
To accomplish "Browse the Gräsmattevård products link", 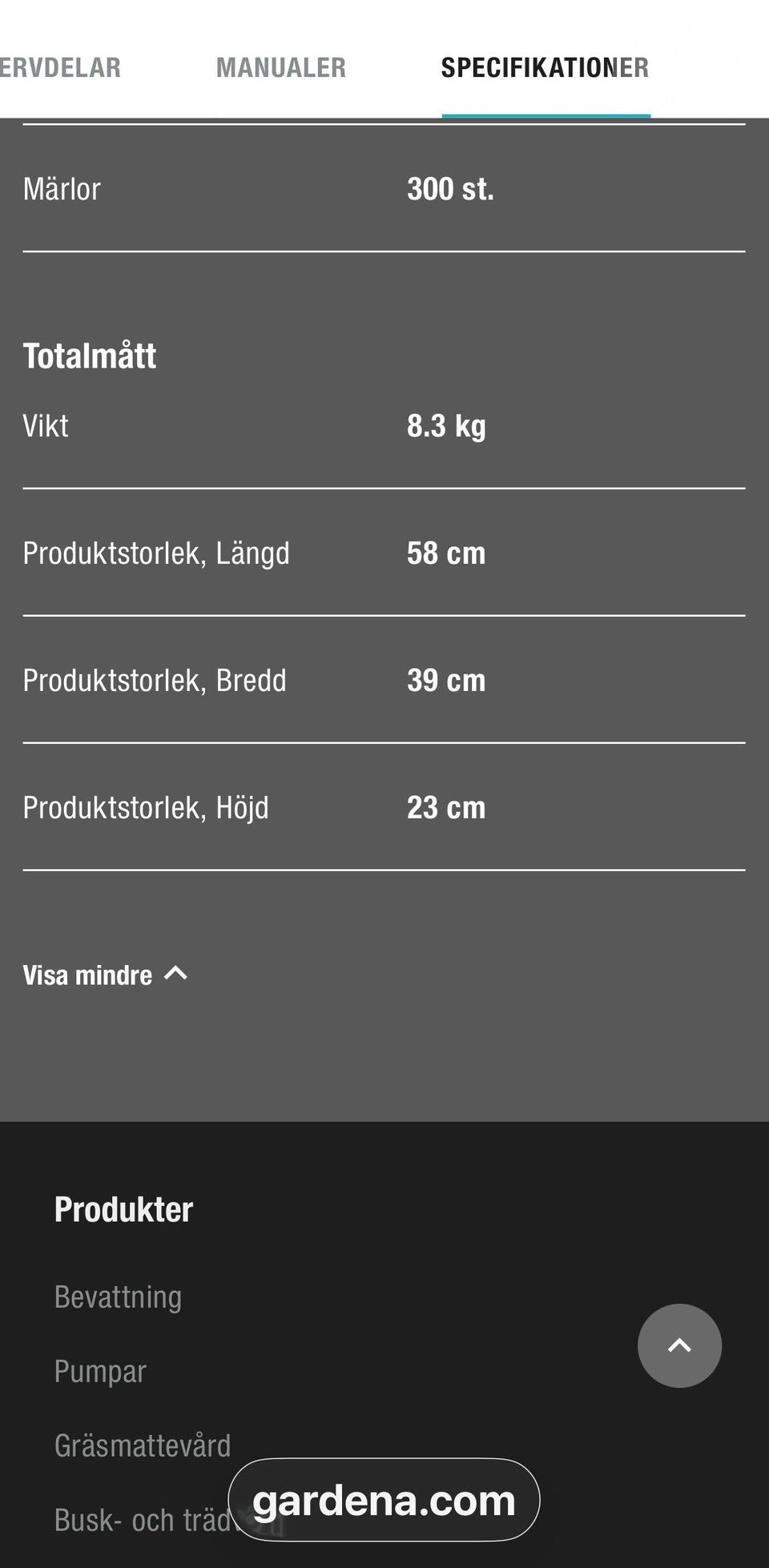I will tap(142, 1445).
